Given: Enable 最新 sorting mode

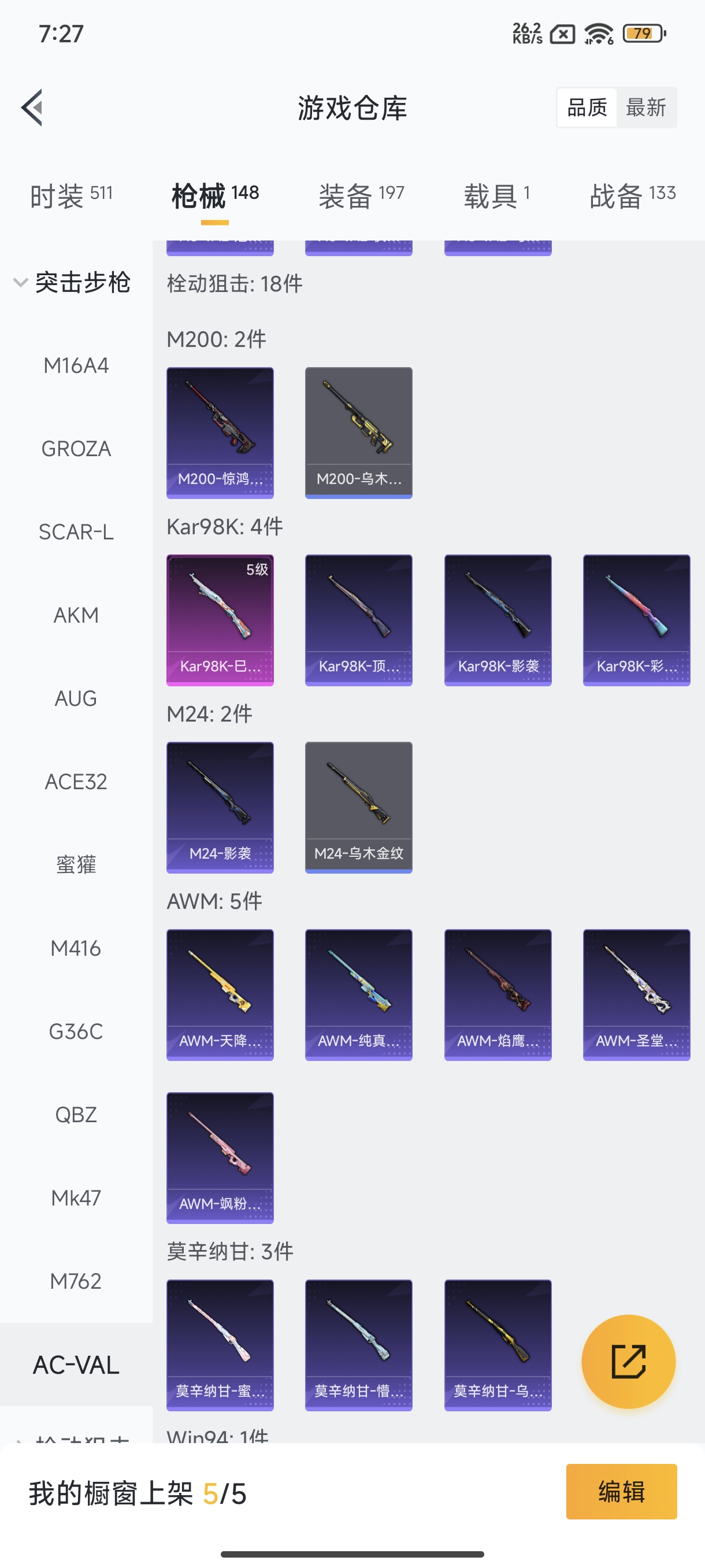Looking at the screenshot, I should [x=647, y=107].
